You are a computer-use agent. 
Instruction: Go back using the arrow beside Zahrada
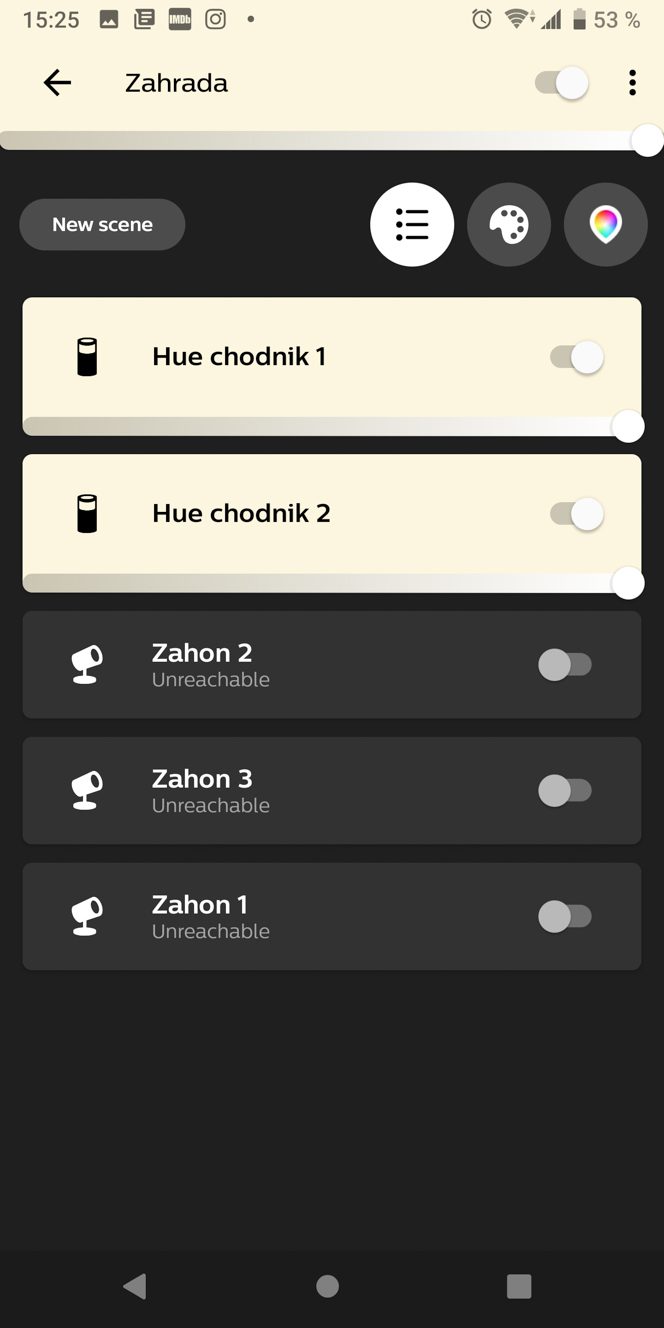click(57, 83)
